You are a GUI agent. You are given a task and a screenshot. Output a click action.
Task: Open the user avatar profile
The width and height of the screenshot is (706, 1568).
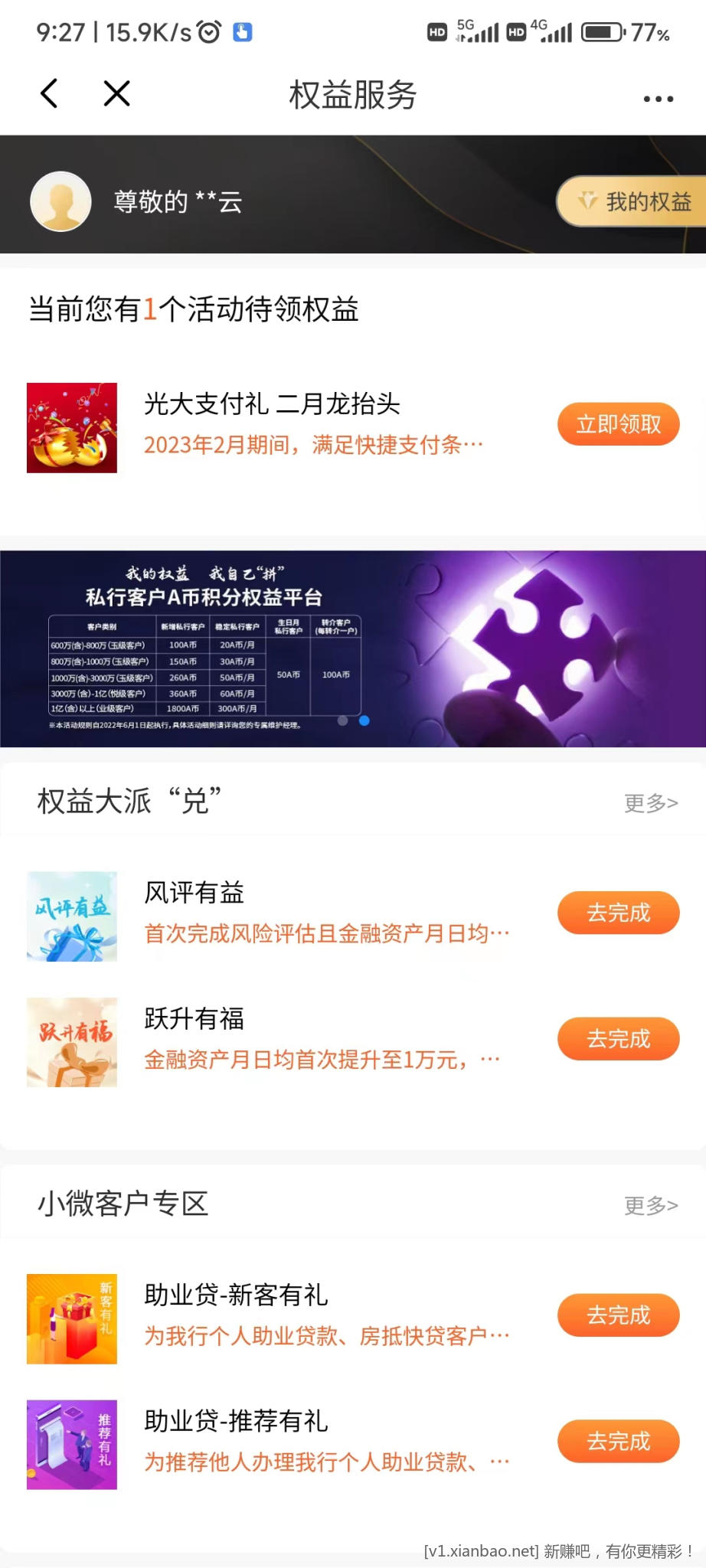coord(60,201)
